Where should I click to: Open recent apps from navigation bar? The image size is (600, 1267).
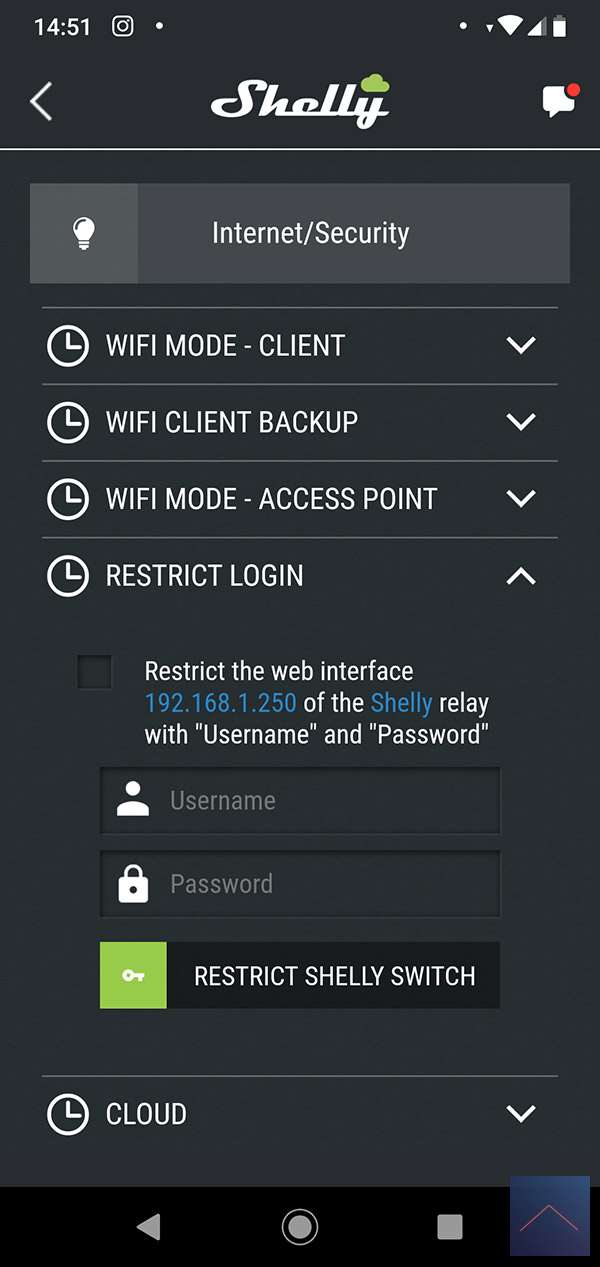tap(450, 1226)
